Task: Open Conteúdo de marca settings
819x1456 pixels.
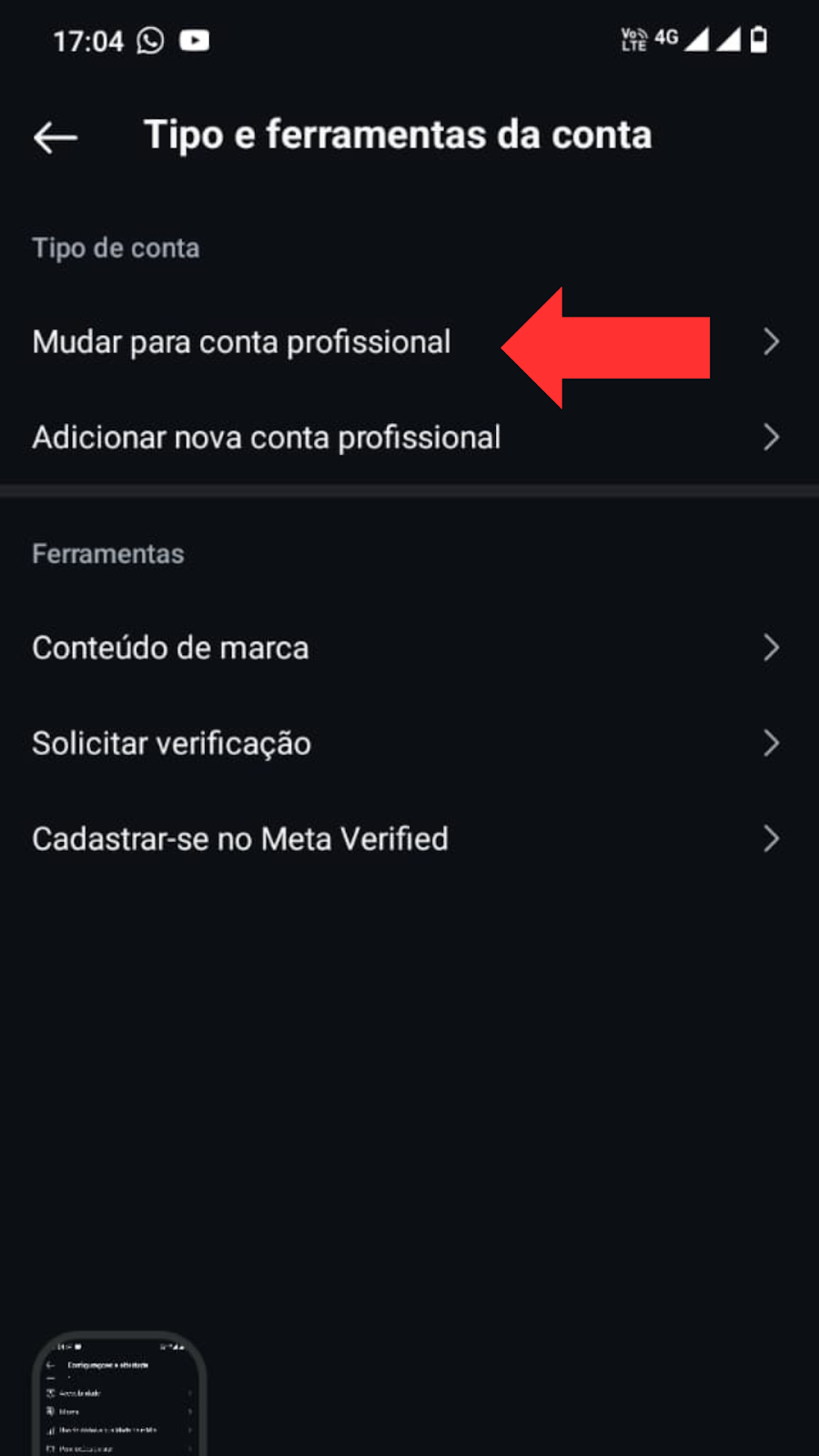Action: [x=409, y=648]
